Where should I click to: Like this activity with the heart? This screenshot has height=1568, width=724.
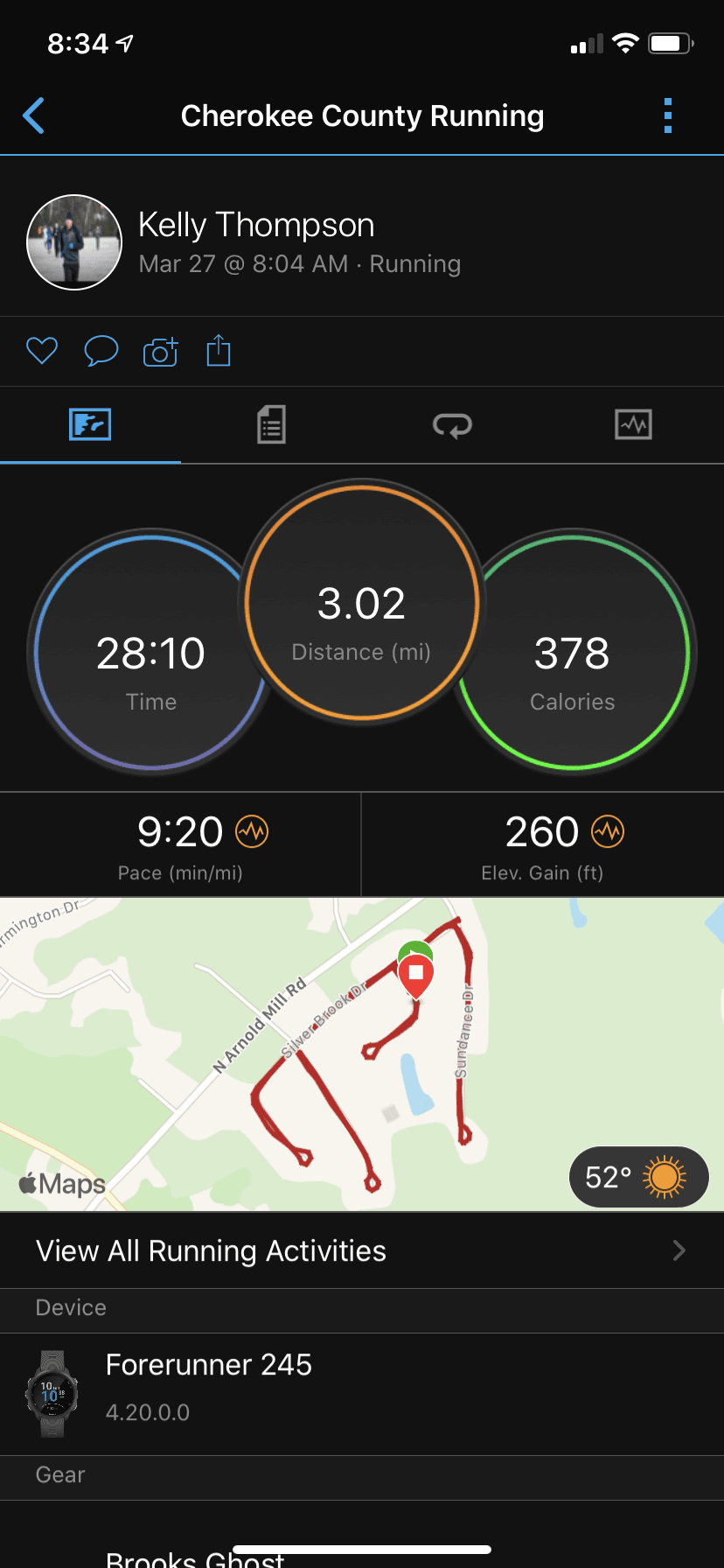tap(42, 351)
